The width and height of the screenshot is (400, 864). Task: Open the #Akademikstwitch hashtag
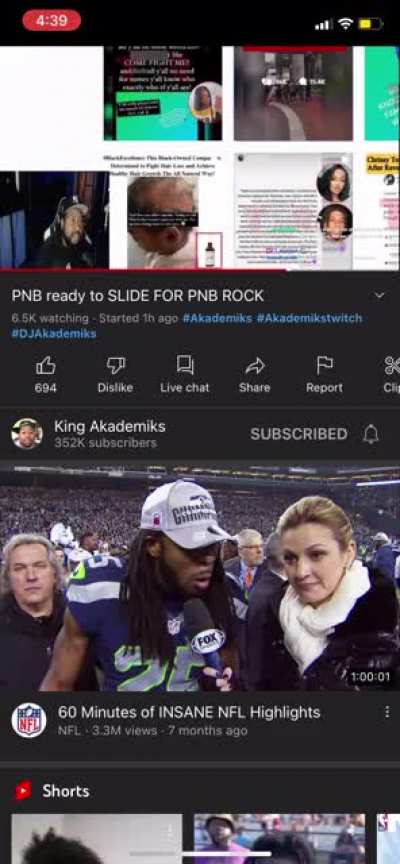[309, 318]
